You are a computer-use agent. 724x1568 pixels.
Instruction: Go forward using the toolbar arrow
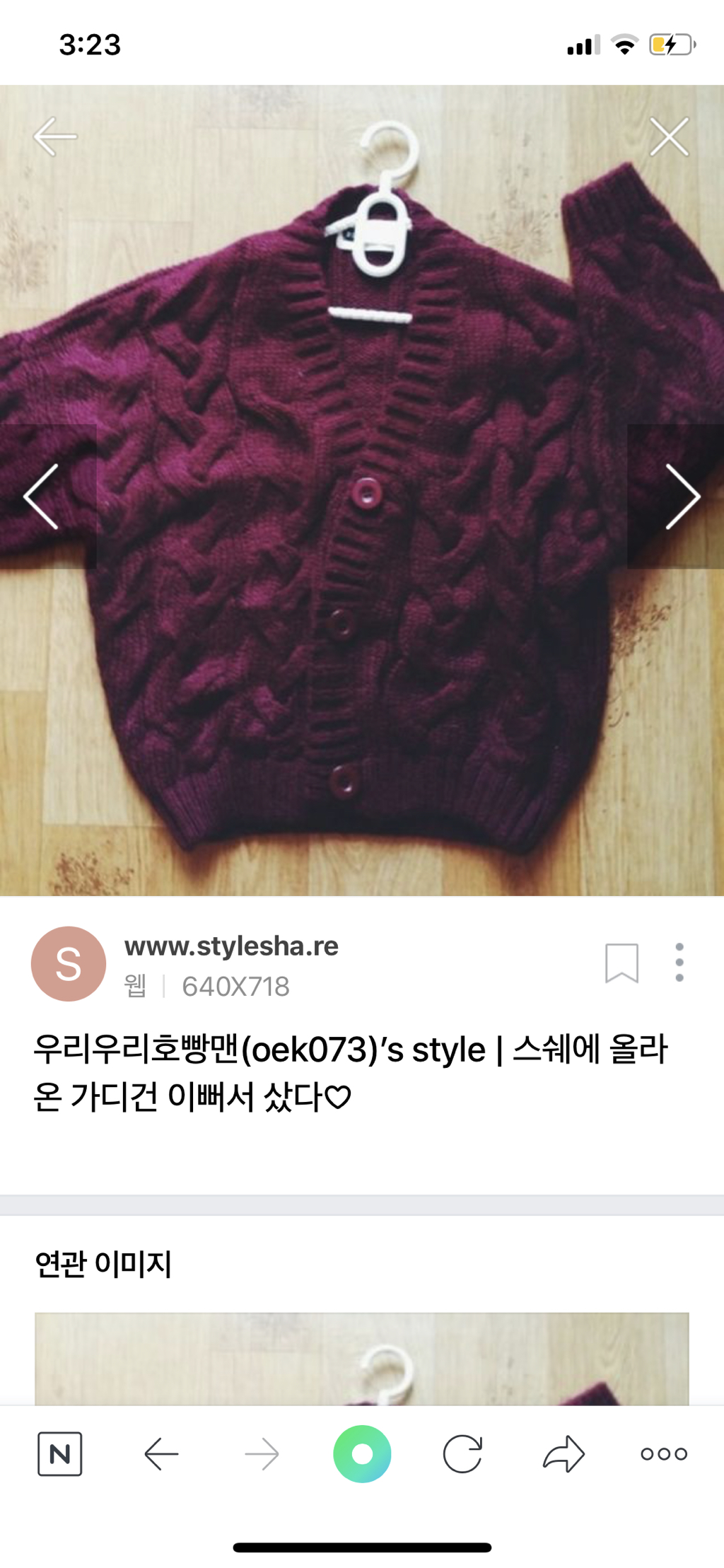(262, 1454)
